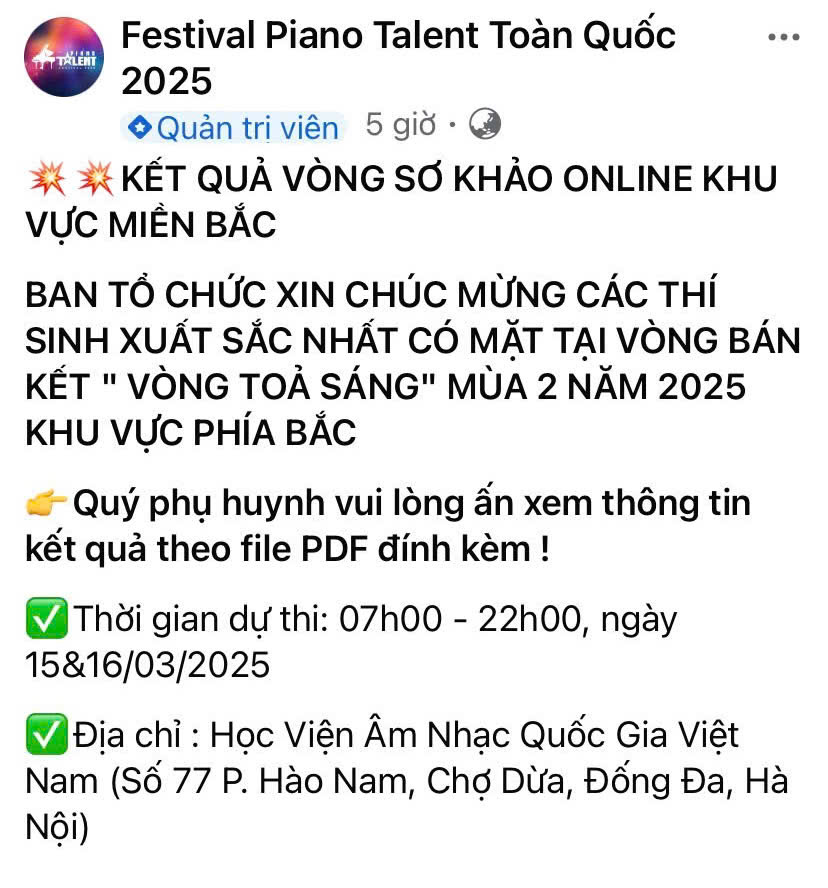
Task: Tap the 5 giờ post timestamp
Action: (x=400, y=125)
